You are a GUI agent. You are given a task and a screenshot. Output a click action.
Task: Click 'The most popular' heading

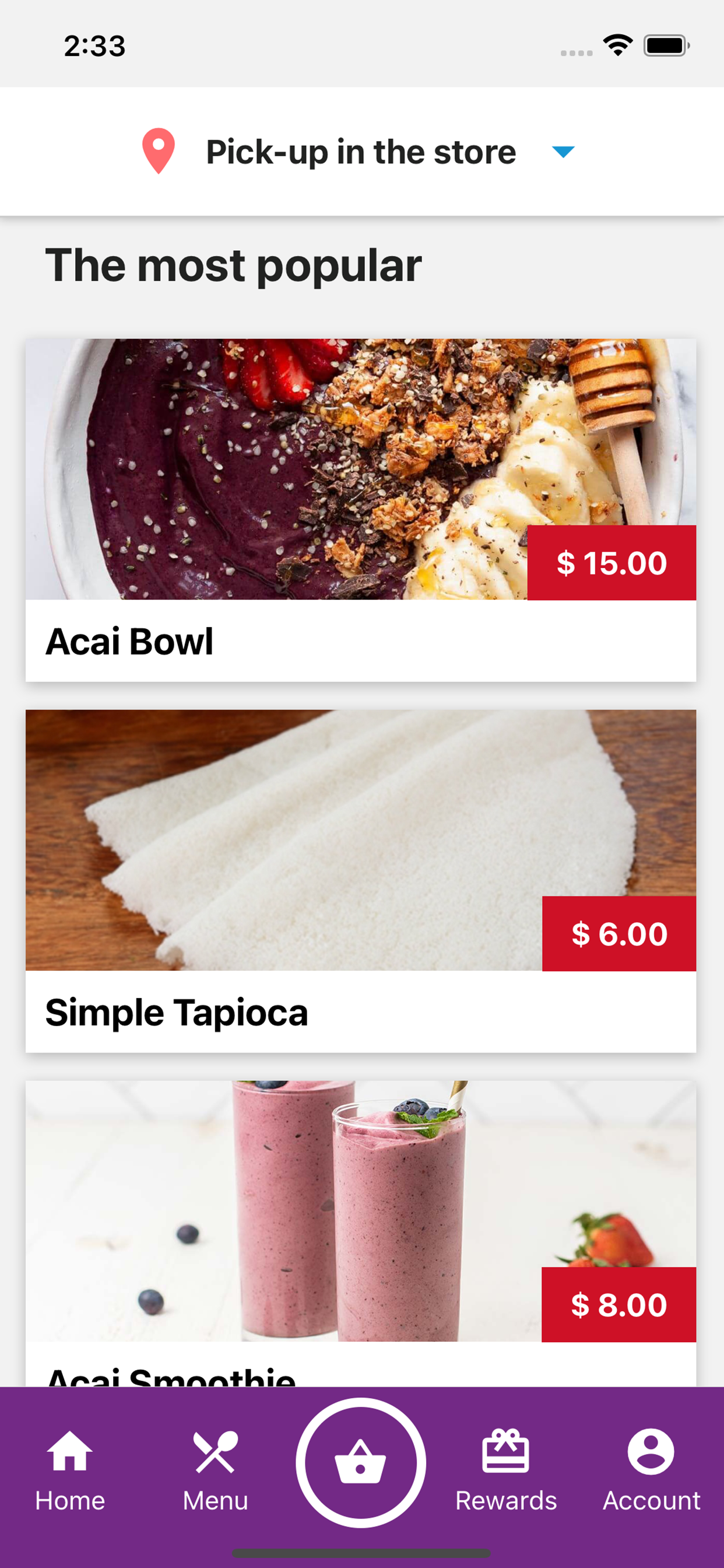click(234, 264)
